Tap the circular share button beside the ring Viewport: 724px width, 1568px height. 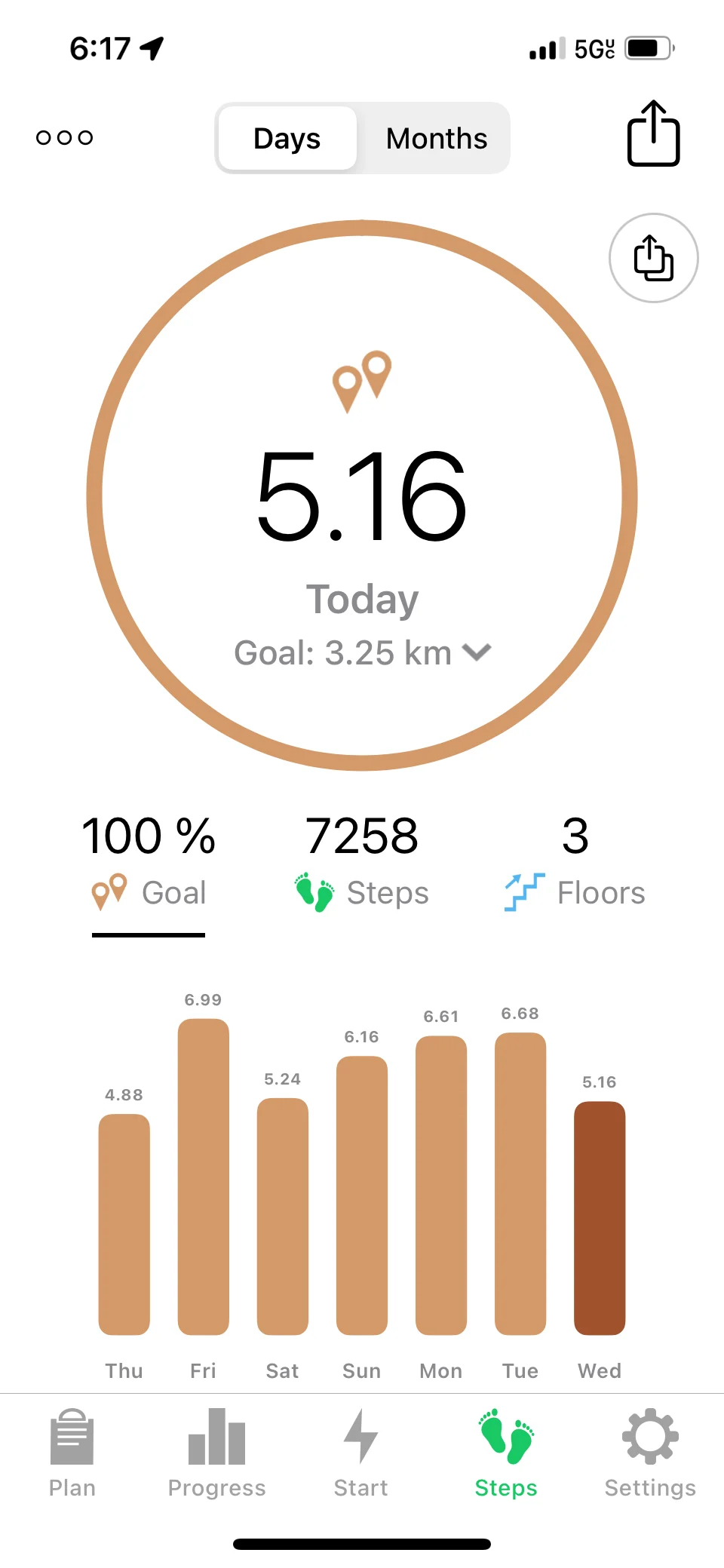[x=653, y=258]
